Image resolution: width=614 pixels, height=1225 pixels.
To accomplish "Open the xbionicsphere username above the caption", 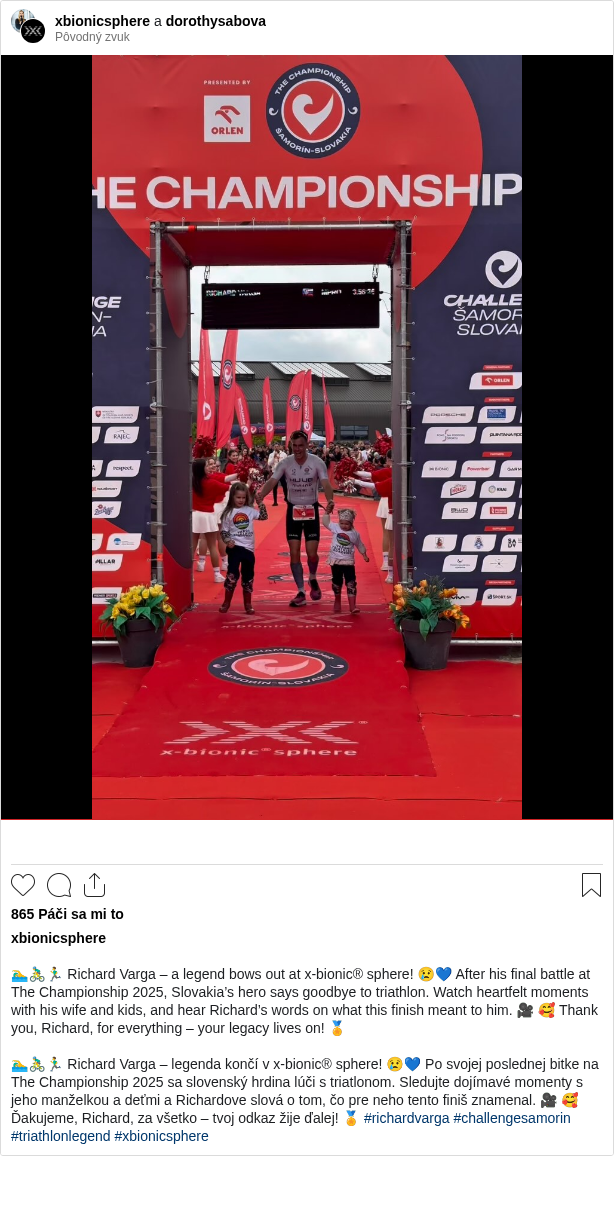I will (x=58, y=938).
